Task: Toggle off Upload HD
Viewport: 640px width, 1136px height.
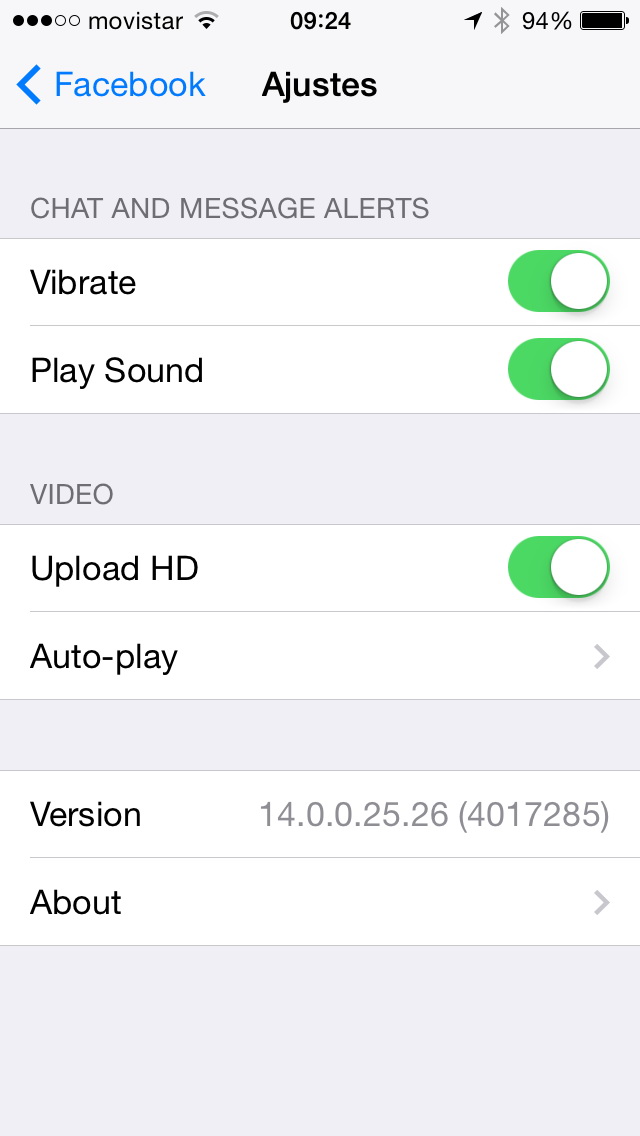Action: pos(559,568)
